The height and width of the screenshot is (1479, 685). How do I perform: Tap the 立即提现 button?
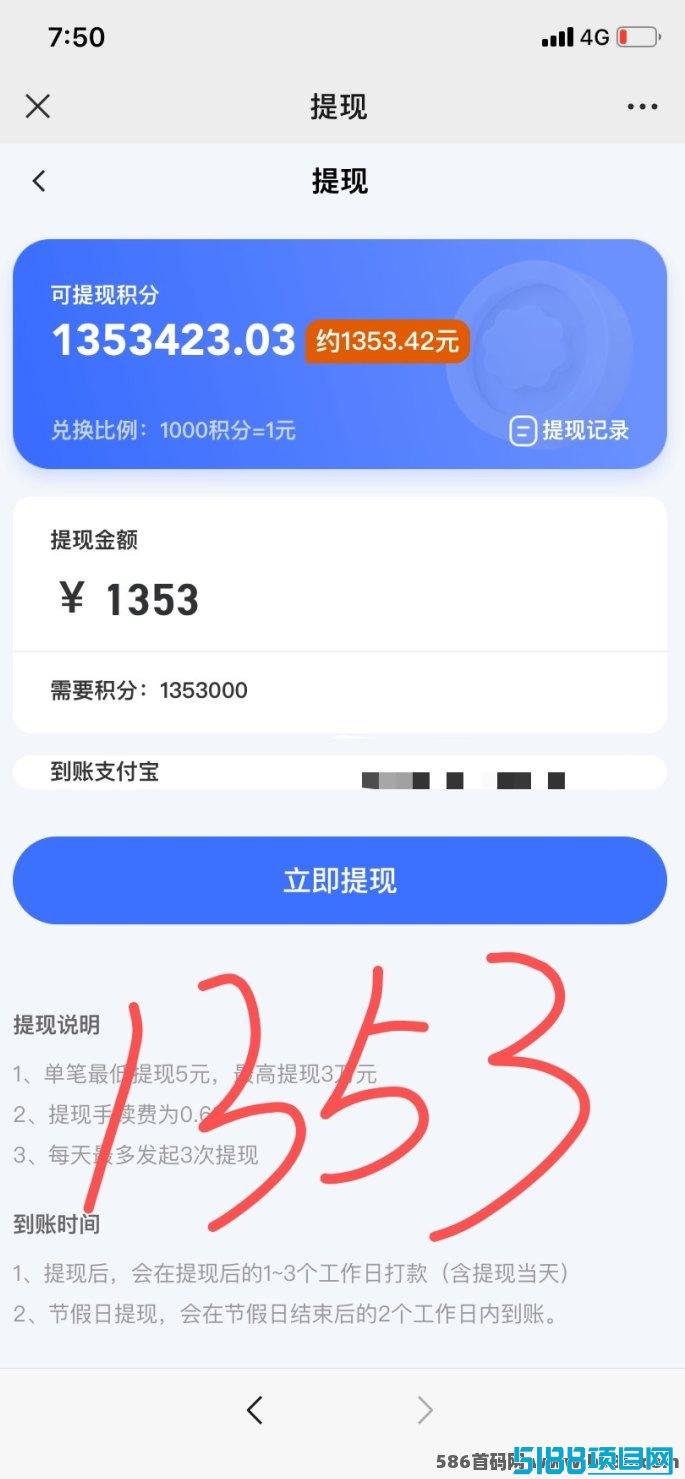coord(339,880)
